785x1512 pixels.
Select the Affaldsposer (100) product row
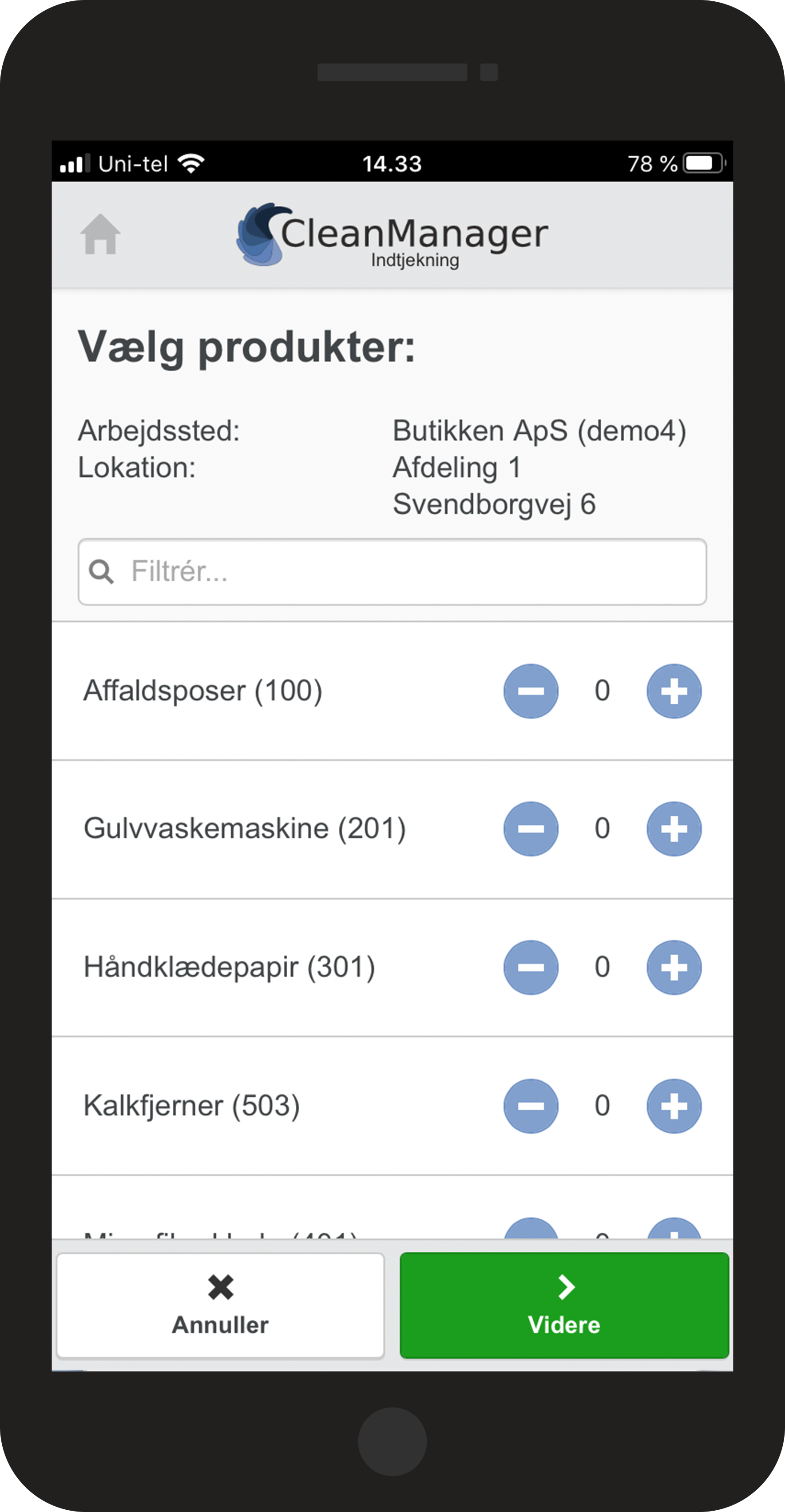pos(202,691)
